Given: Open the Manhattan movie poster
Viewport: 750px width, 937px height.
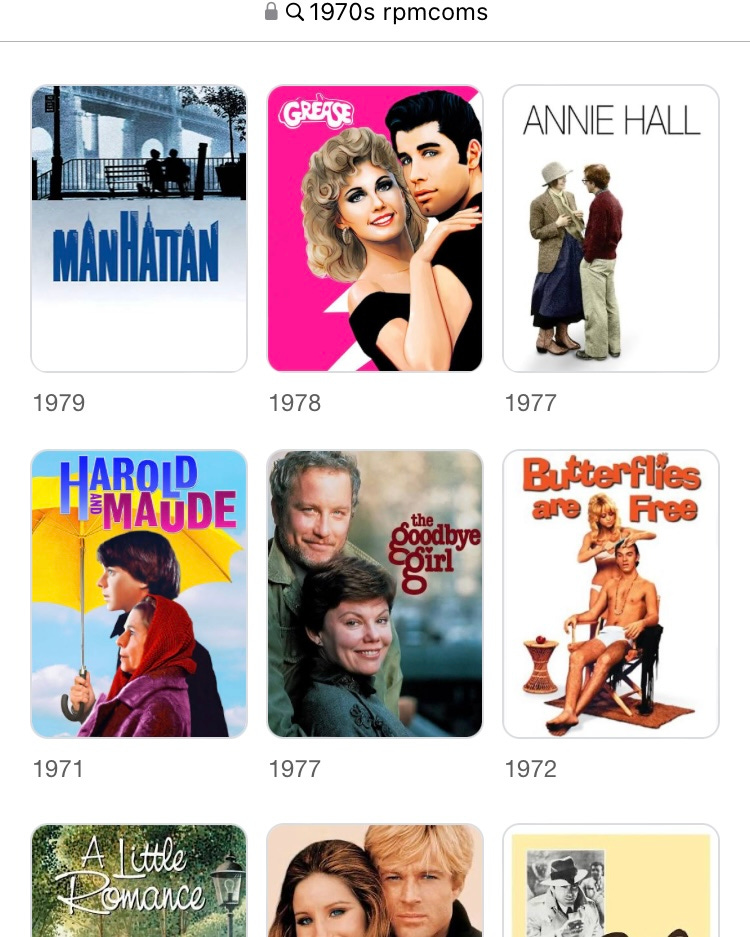Looking at the screenshot, I should point(138,228).
